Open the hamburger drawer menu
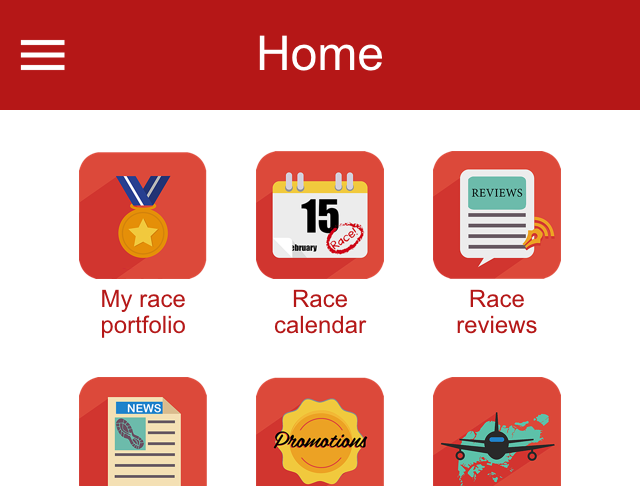This screenshot has height=486, width=640. 42,55
